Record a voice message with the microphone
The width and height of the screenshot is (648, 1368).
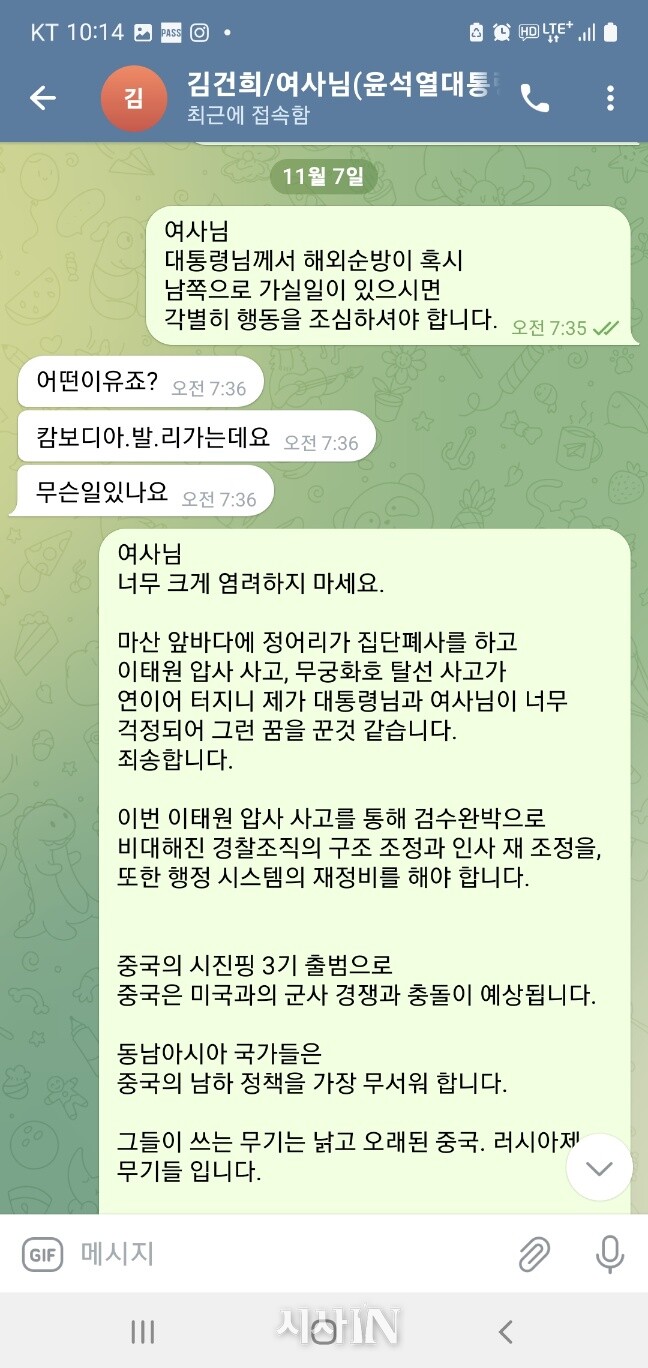pyautogui.click(x=609, y=1254)
